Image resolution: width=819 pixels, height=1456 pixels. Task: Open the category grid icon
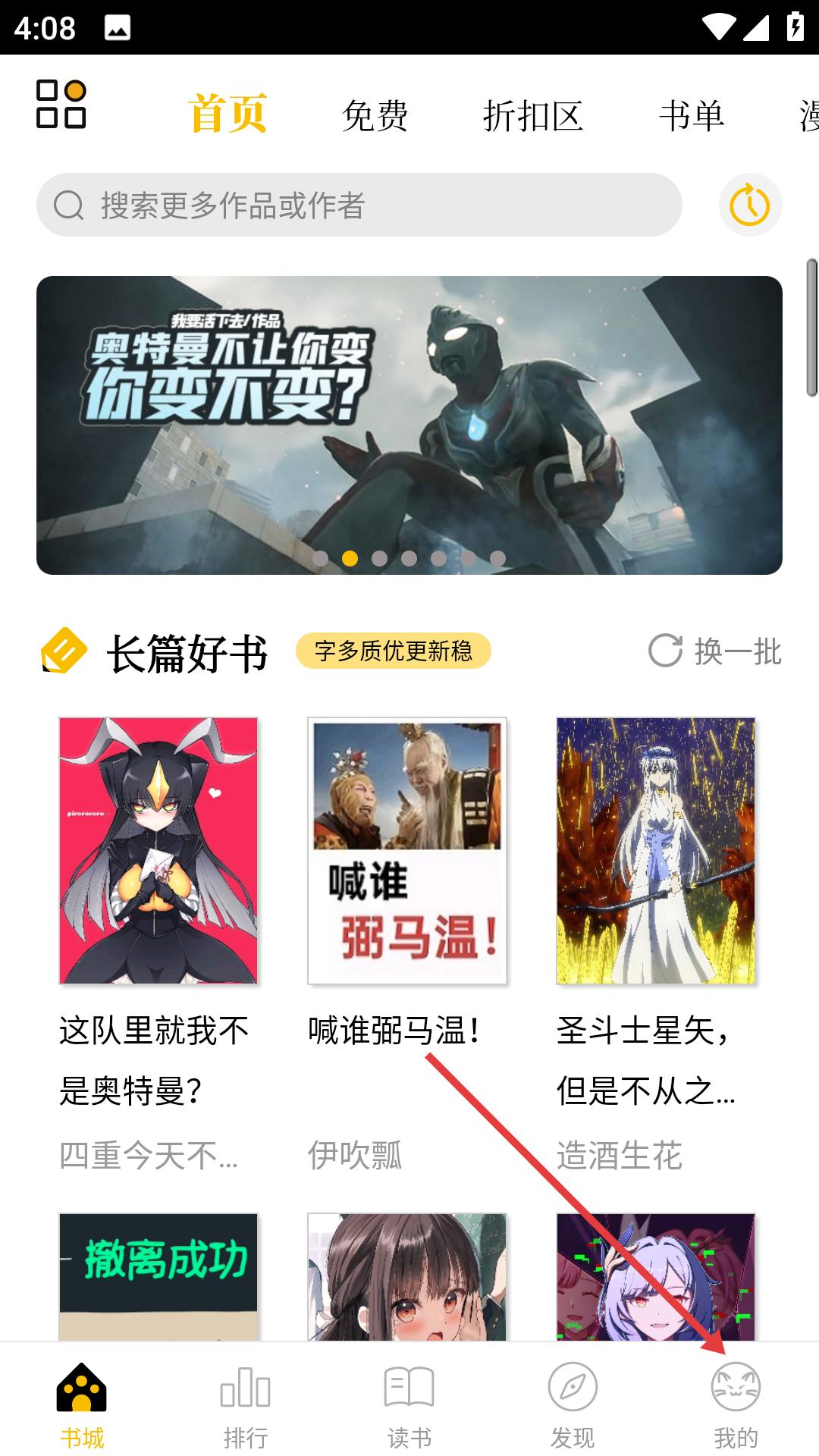pos(61,105)
